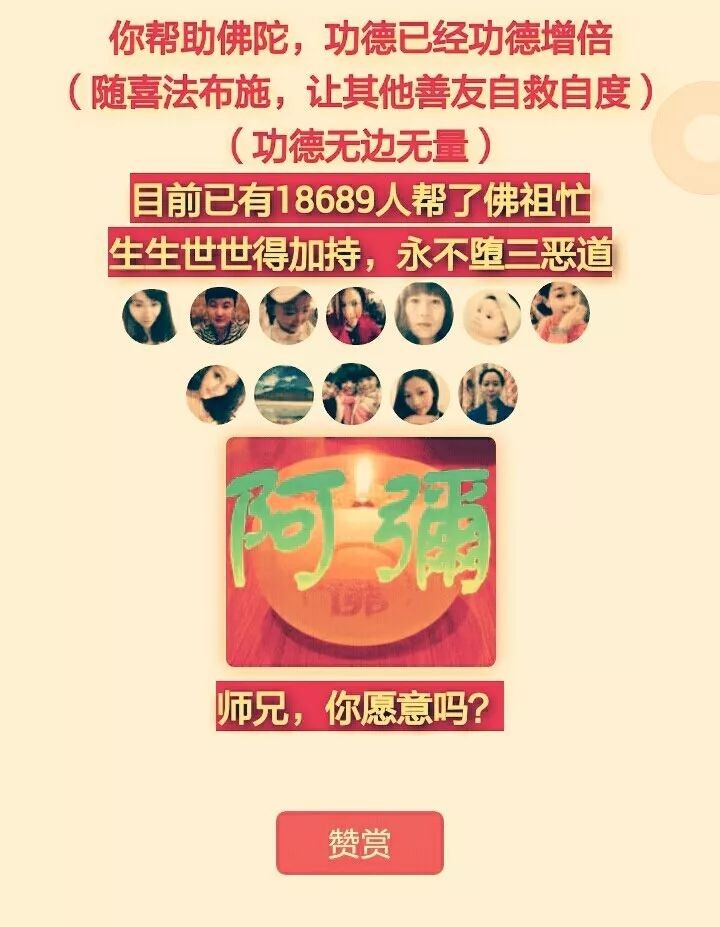The width and height of the screenshot is (720, 927).
Task: Tap the 赞赏 reward button
Action: [x=359, y=842]
